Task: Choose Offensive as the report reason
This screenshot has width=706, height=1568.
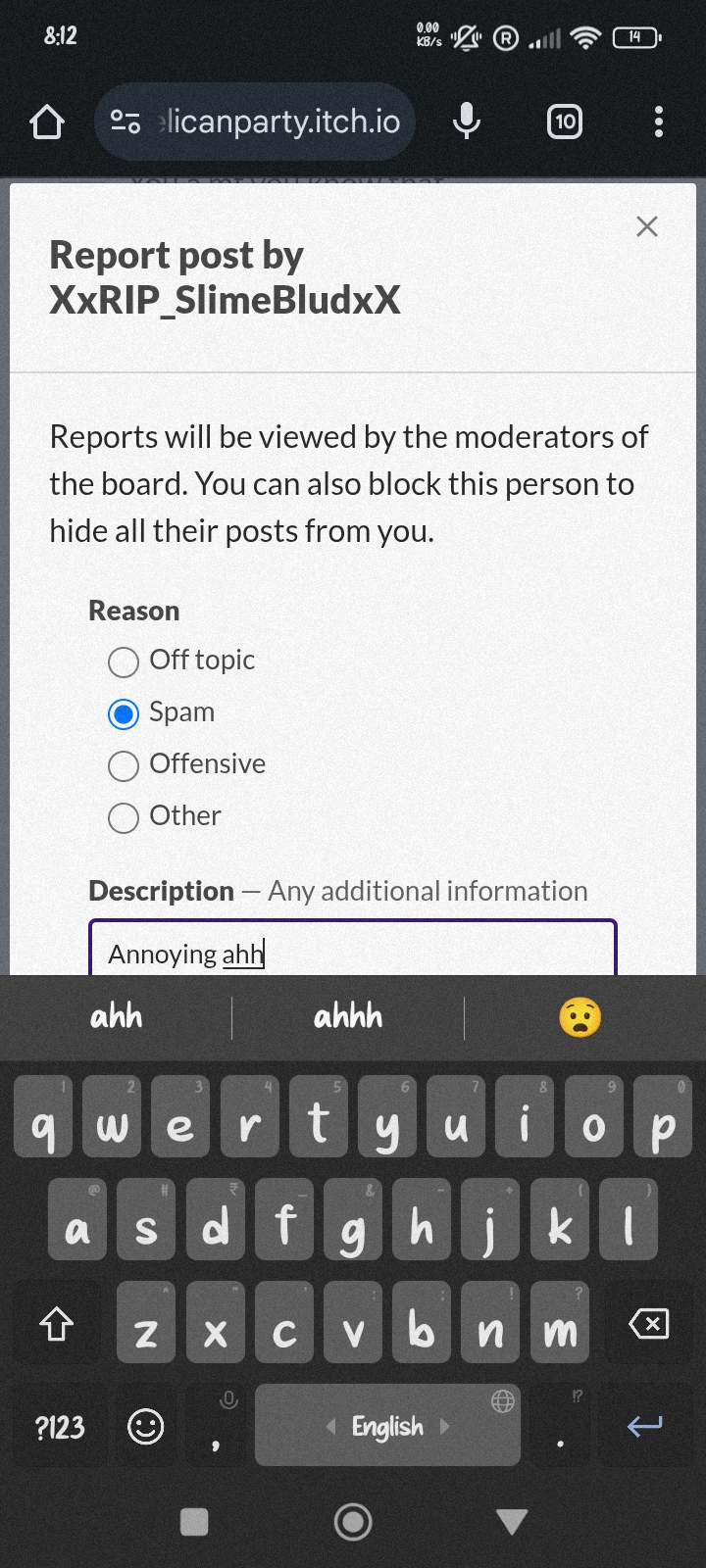Action: 124,765
